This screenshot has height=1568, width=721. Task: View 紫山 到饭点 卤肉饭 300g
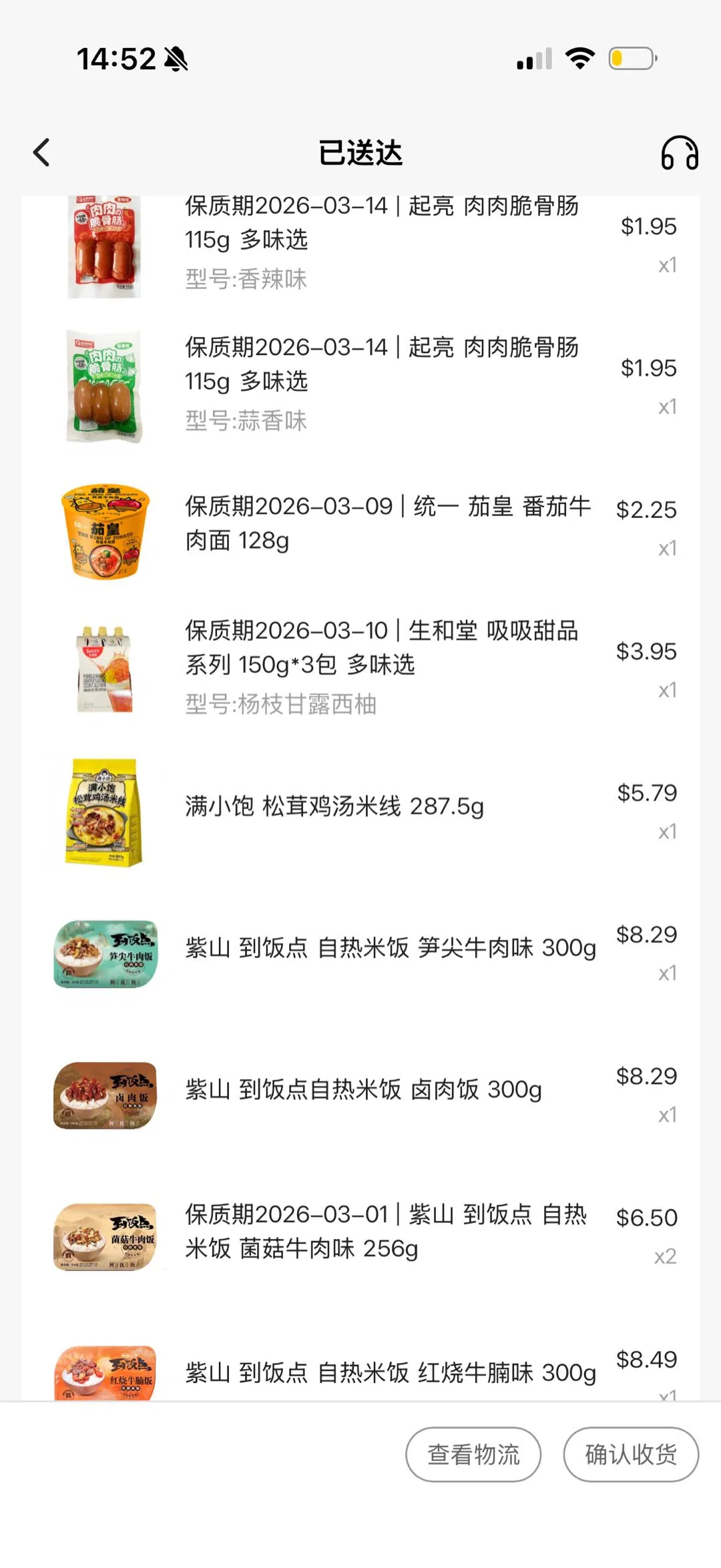click(x=363, y=1090)
